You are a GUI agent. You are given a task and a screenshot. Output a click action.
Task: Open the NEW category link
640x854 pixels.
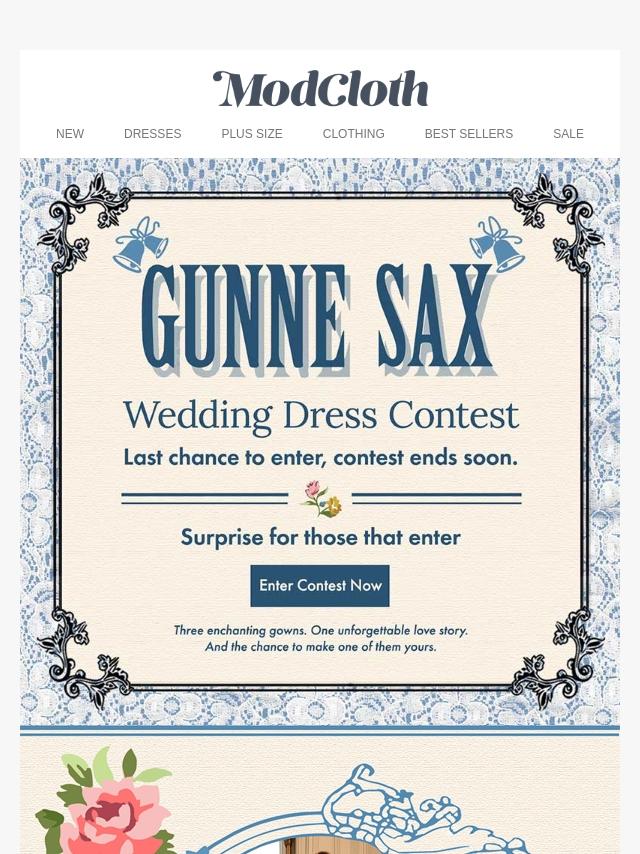pos(70,134)
